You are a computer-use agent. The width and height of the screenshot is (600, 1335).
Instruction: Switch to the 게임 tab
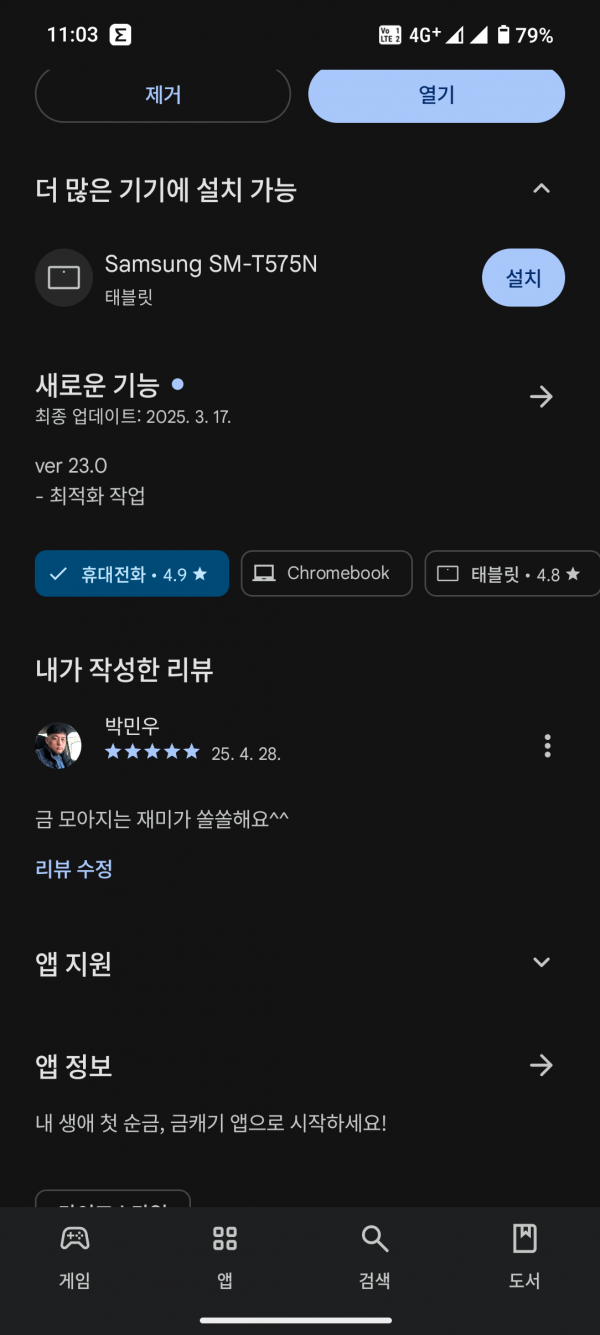(75, 1256)
